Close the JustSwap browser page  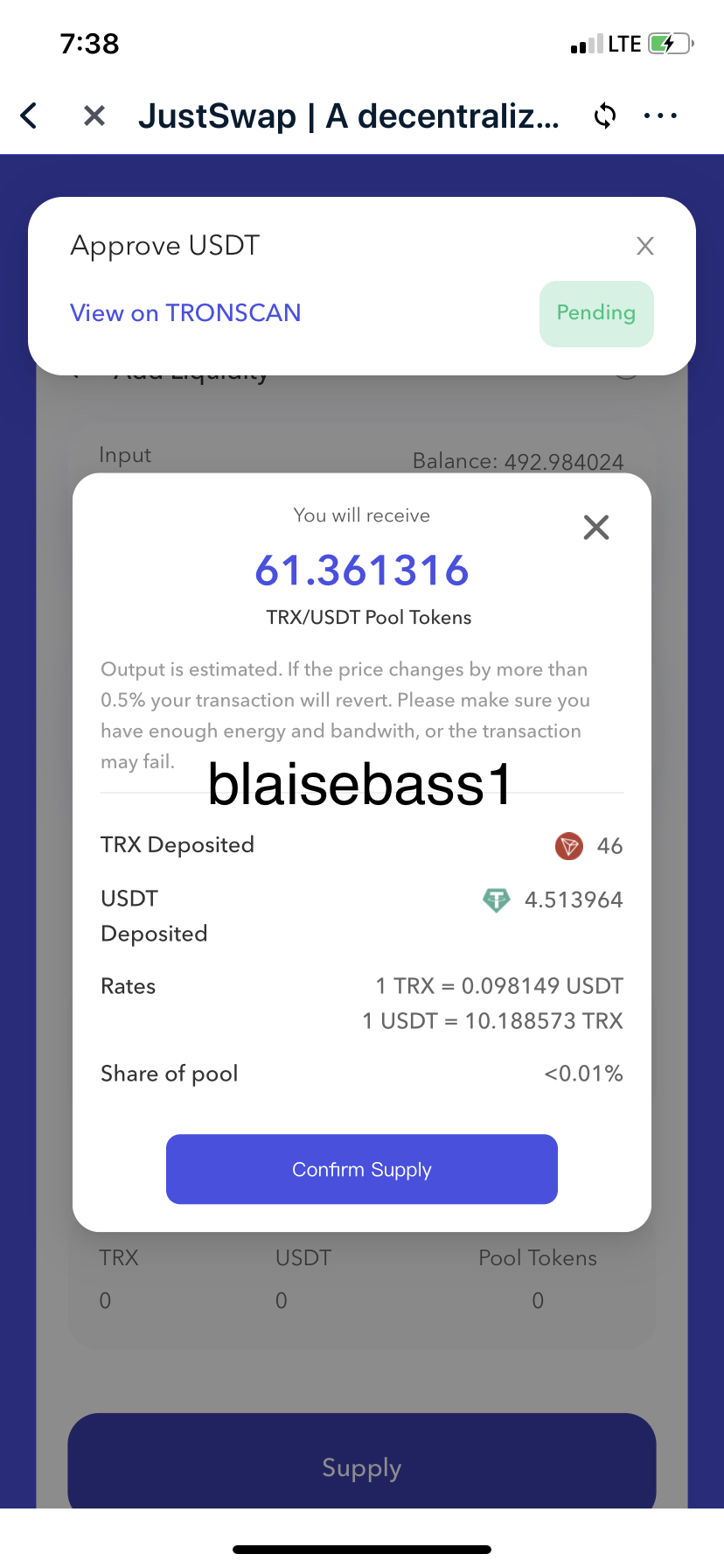(94, 115)
